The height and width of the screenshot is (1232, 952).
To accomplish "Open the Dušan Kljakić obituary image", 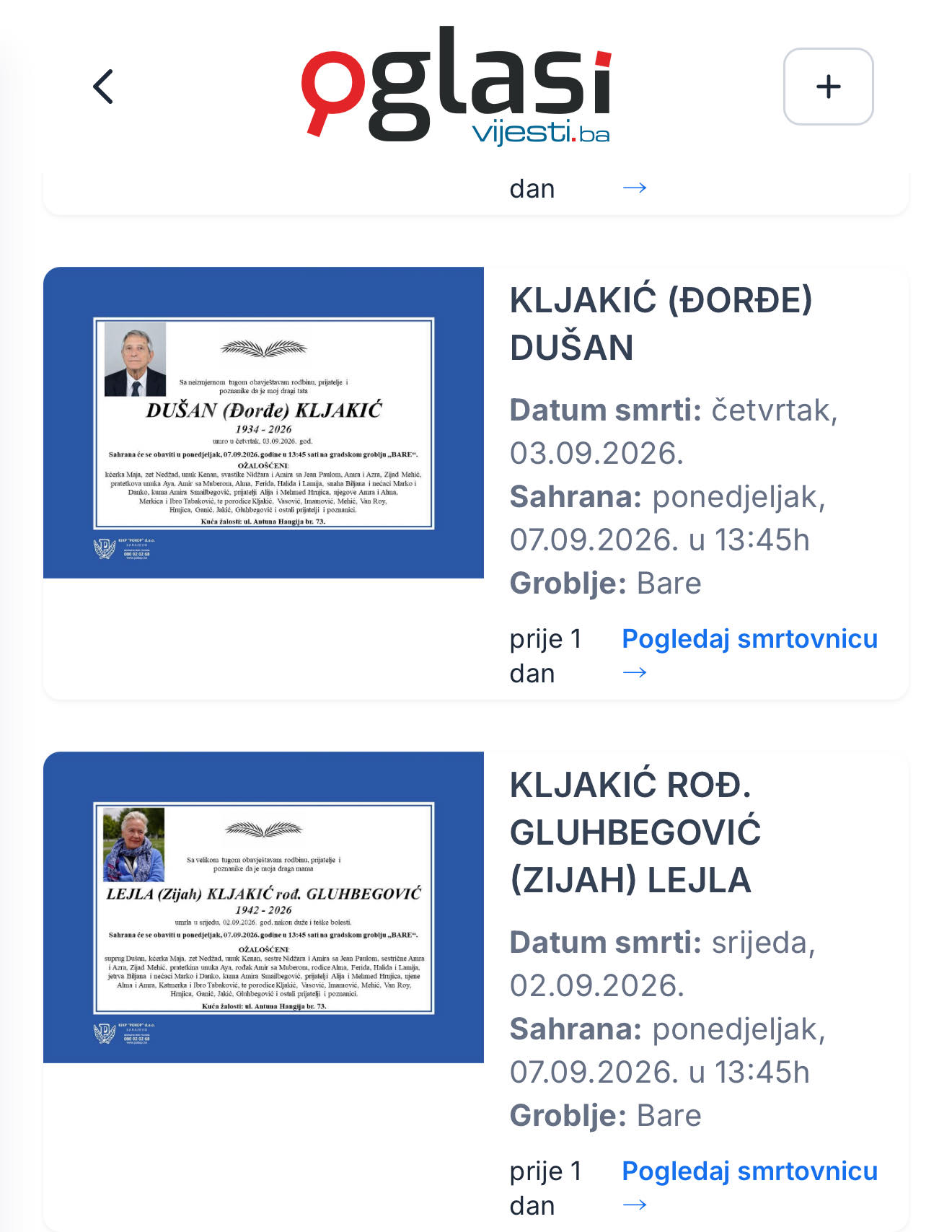I will click(263, 423).
